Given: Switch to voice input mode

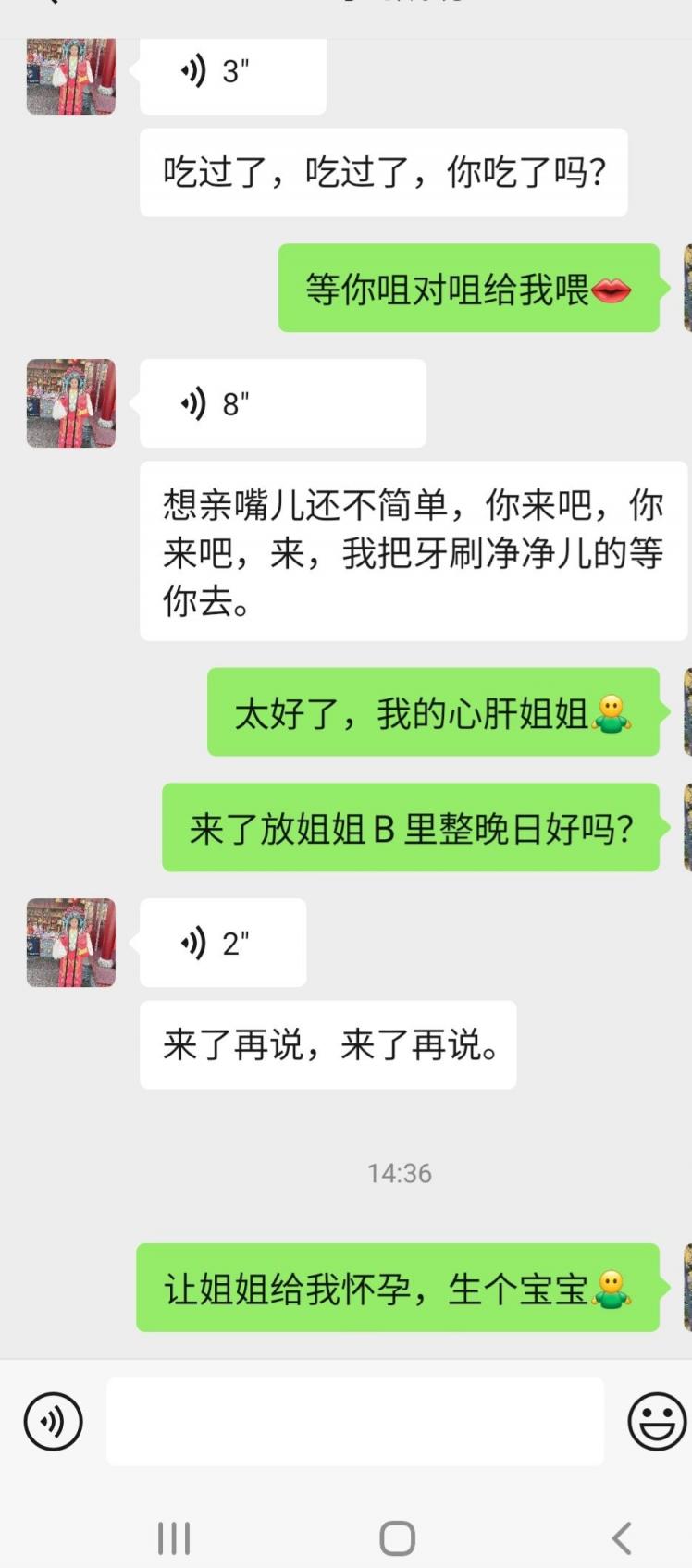Looking at the screenshot, I should [54, 1422].
